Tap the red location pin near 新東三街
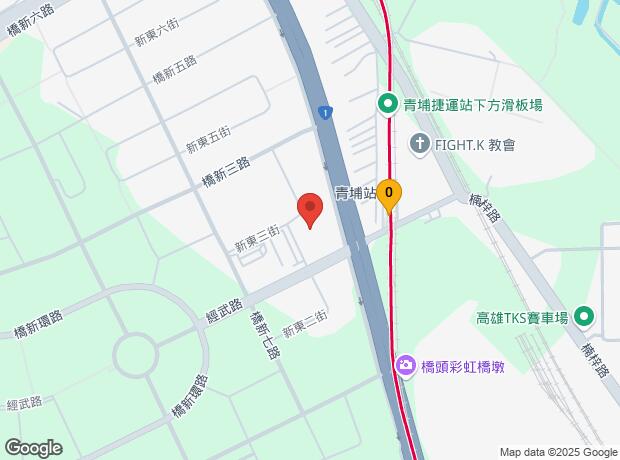This screenshot has width=620, height=460. tap(310, 209)
